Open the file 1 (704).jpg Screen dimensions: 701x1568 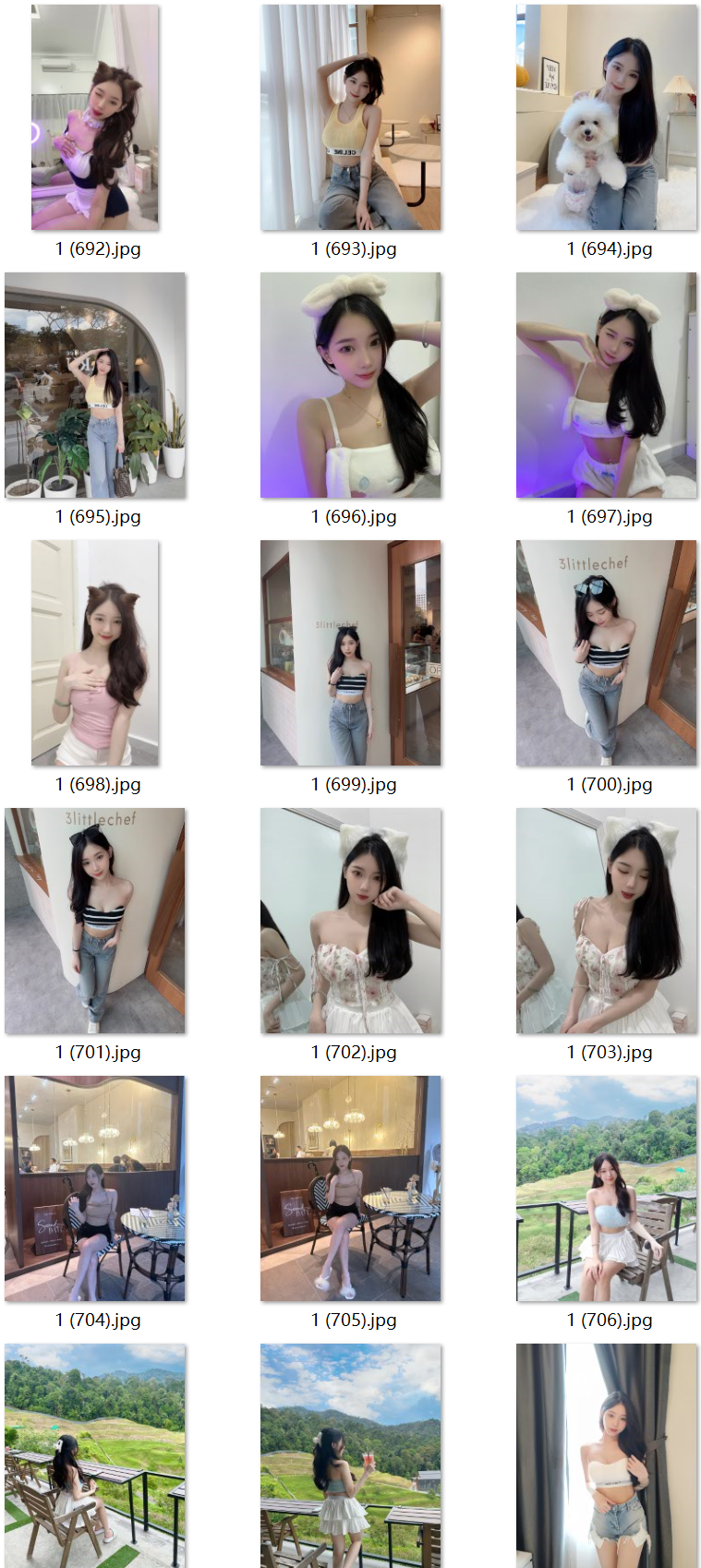(x=95, y=1188)
